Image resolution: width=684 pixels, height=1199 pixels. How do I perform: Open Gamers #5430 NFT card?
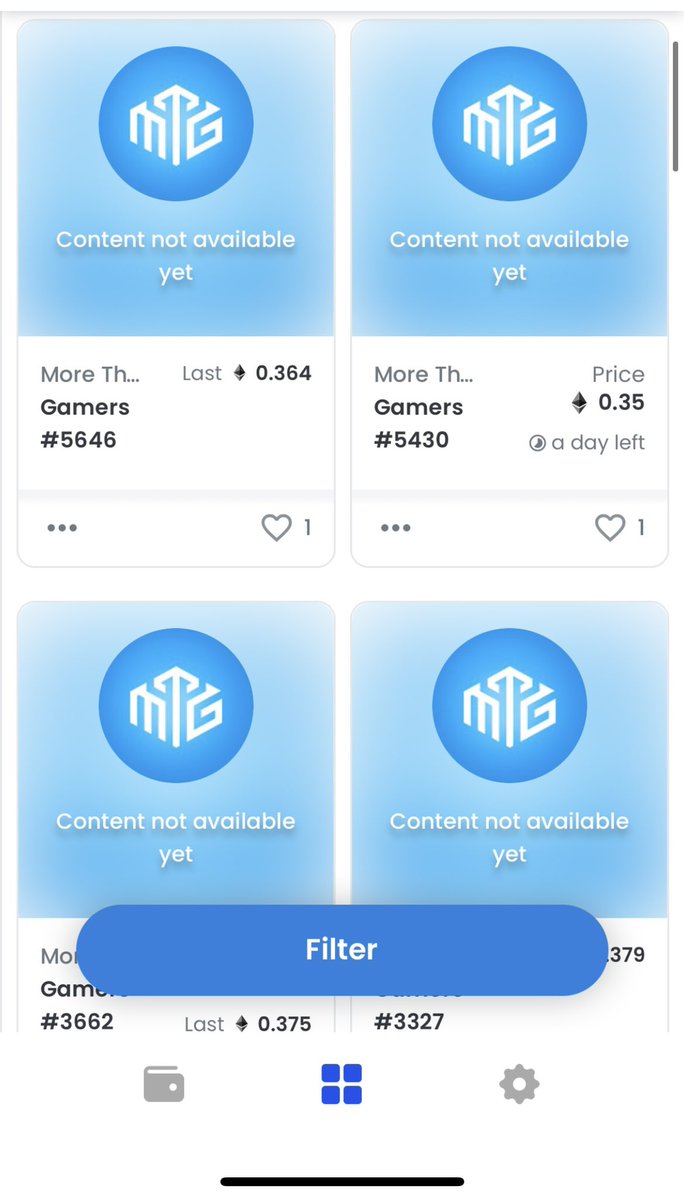point(509,180)
